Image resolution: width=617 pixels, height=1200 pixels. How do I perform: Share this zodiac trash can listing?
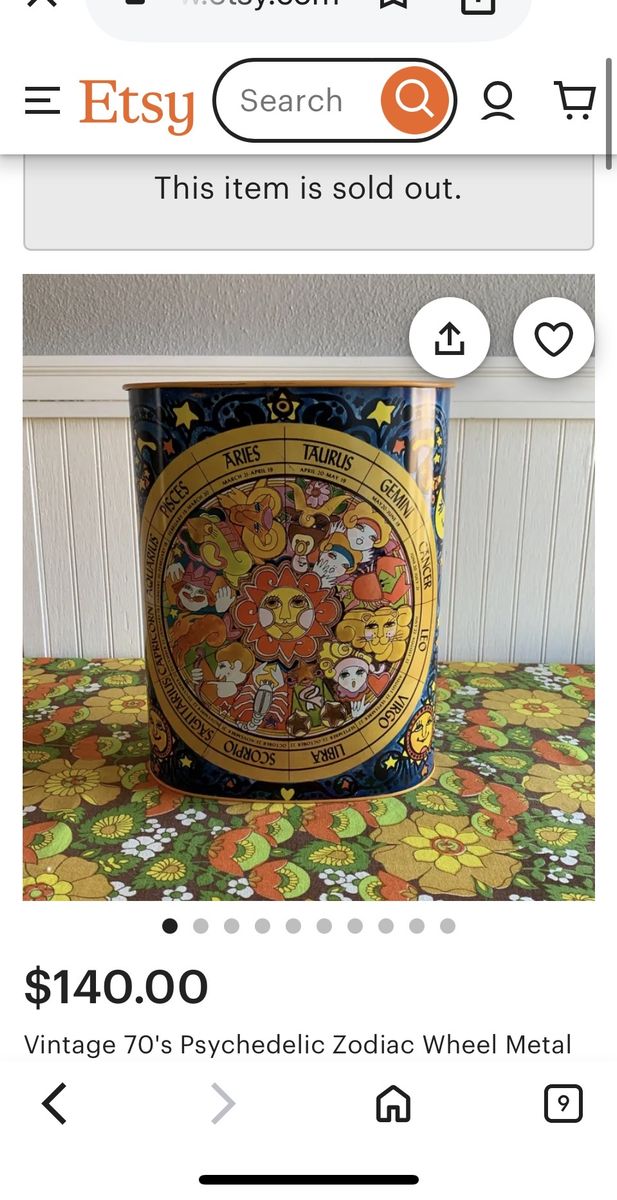coord(450,340)
